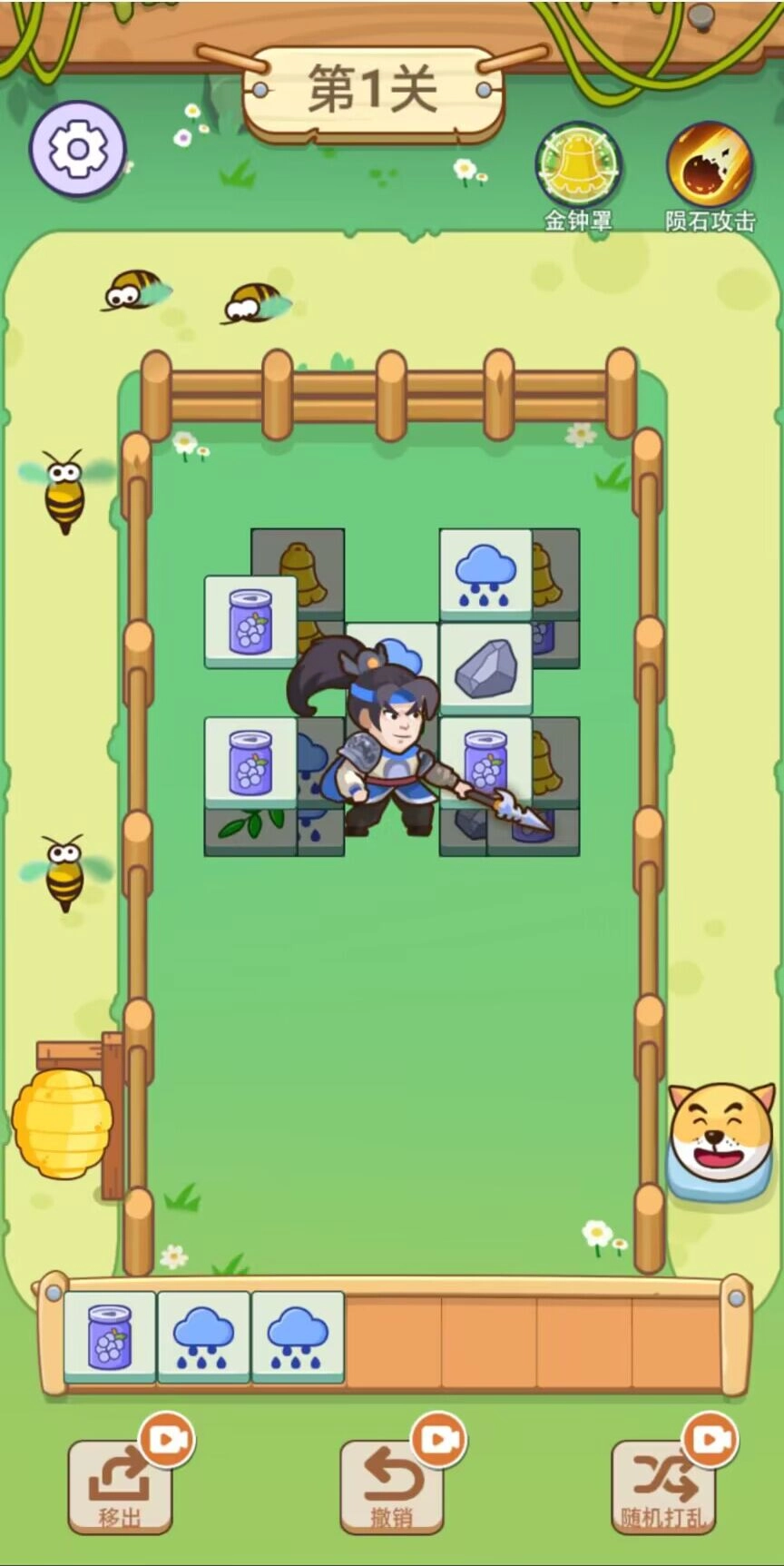Select the lower-left berry jar tile
Image resolution: width=784 pixels, height=1566 pixels.
tap(250, 761)
